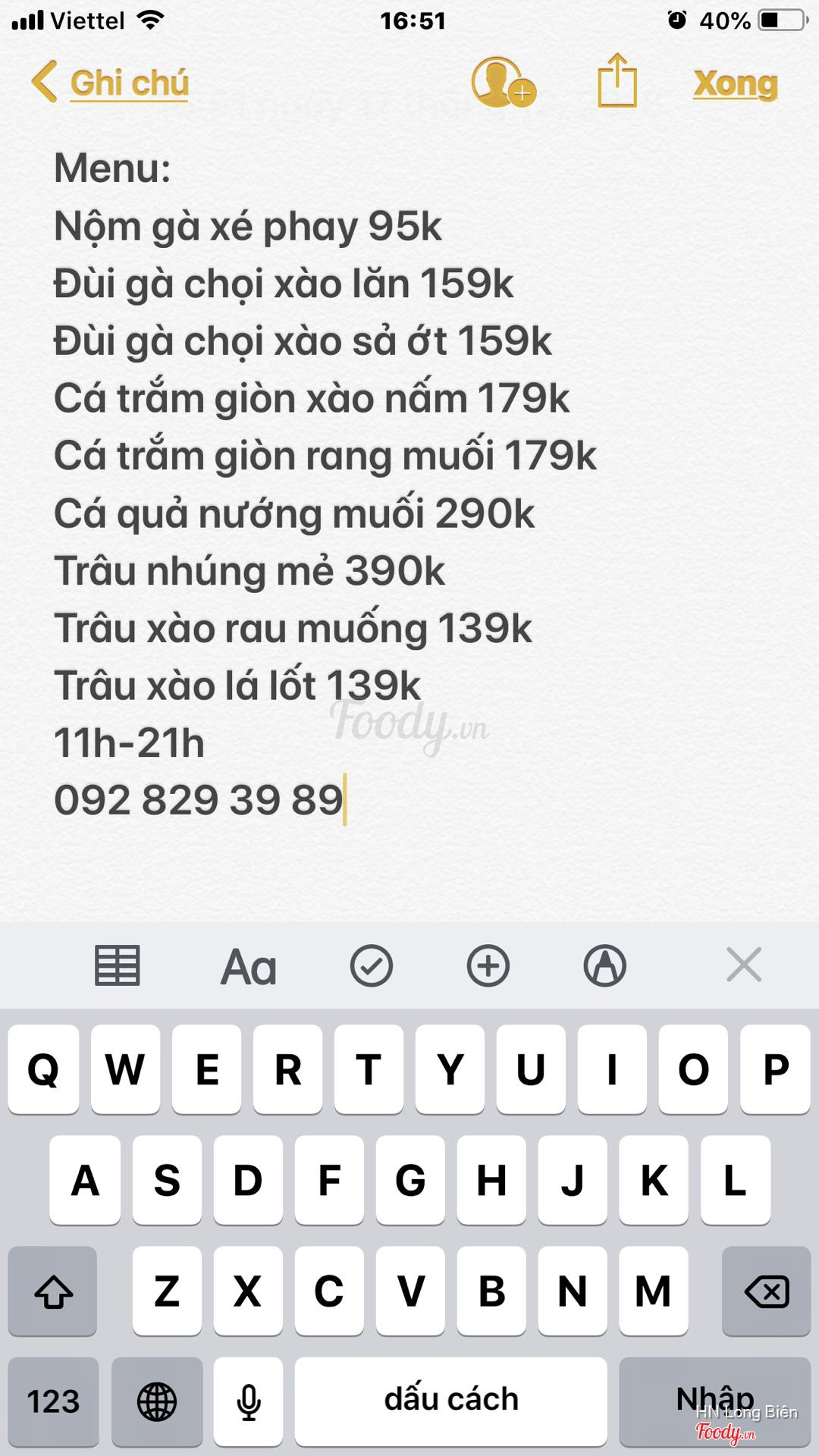This screenshot has height=1456, width=819.
Task: Enable shift on the keyboard
Action: 53,1291
